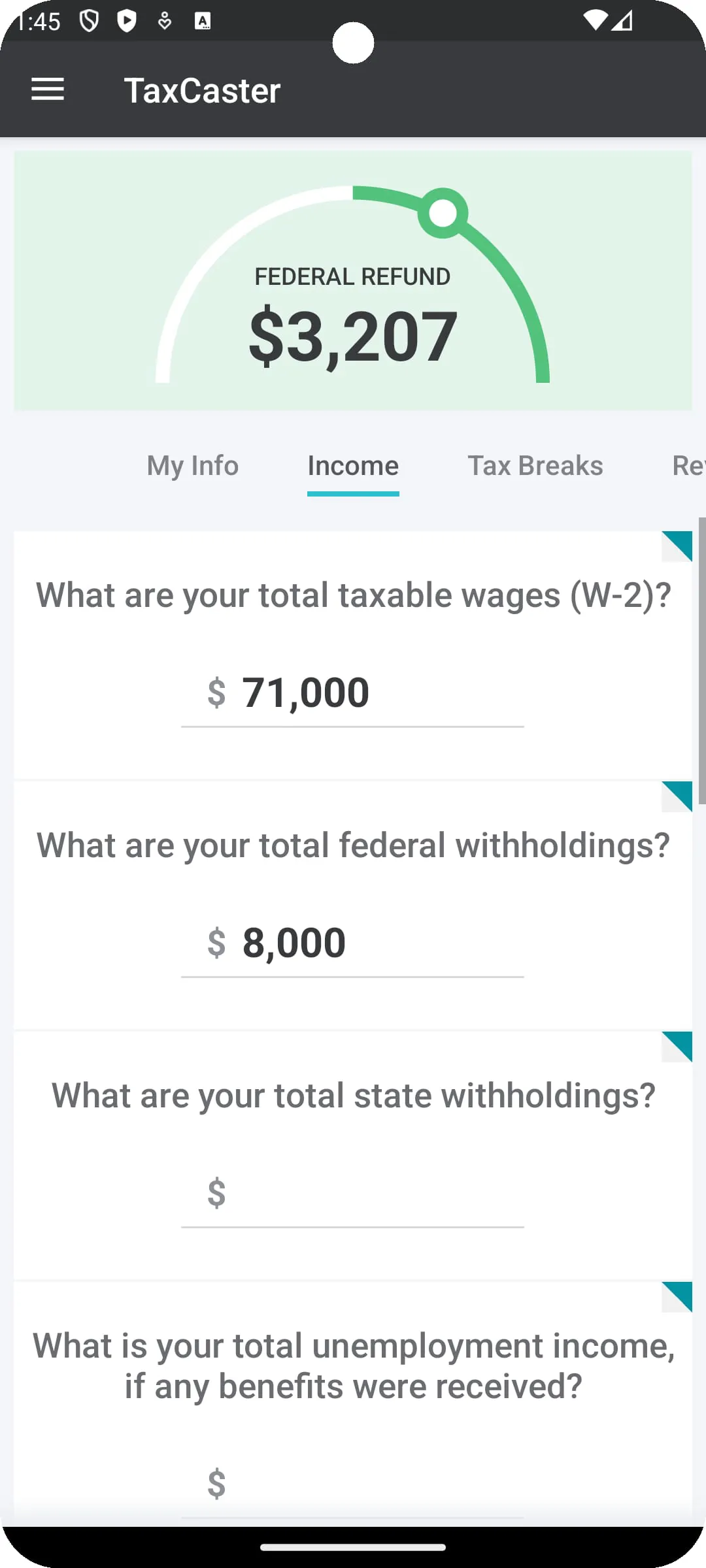The image size is (706, 1568).
Task: Tap the info triangle on state withholdings card
Action: (678, 1047)
